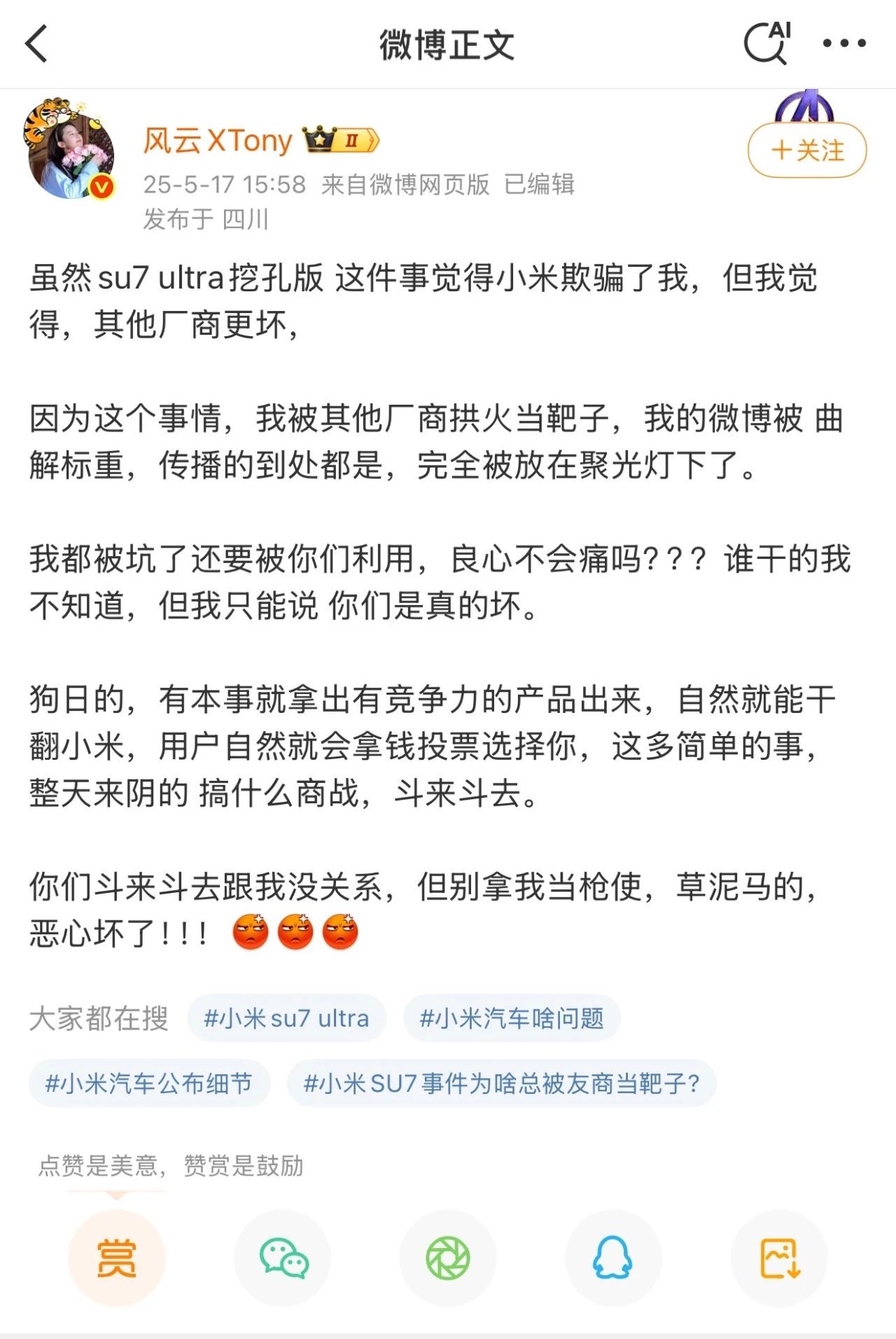Viewport: 896px width, 1339px height.
Task: Open the username 风云XTony
Action: [x=218, y=141]
